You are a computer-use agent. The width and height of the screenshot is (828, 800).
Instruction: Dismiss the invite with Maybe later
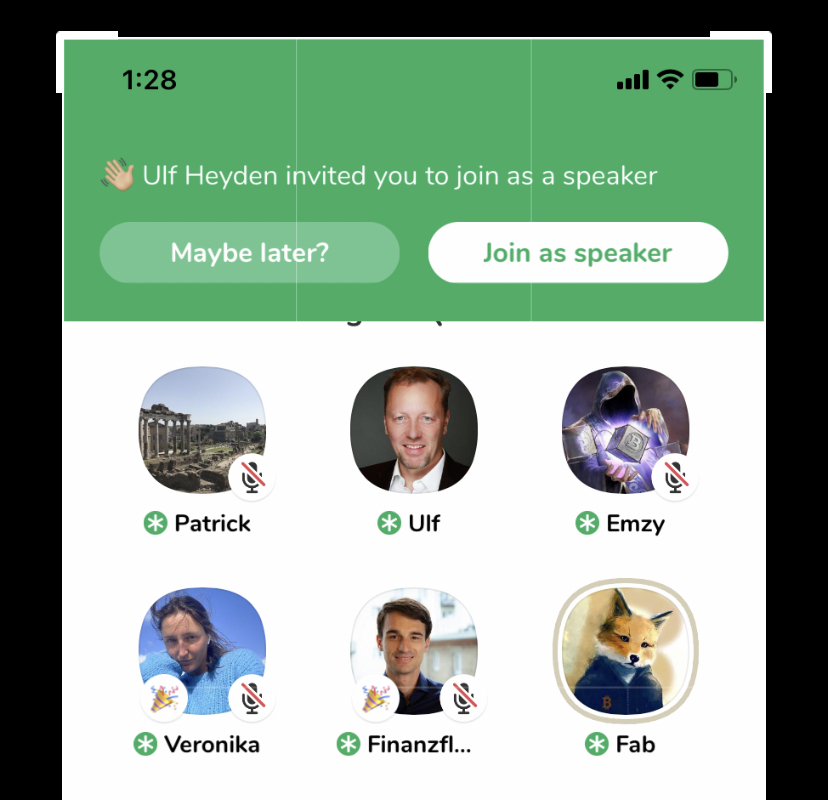249,253
